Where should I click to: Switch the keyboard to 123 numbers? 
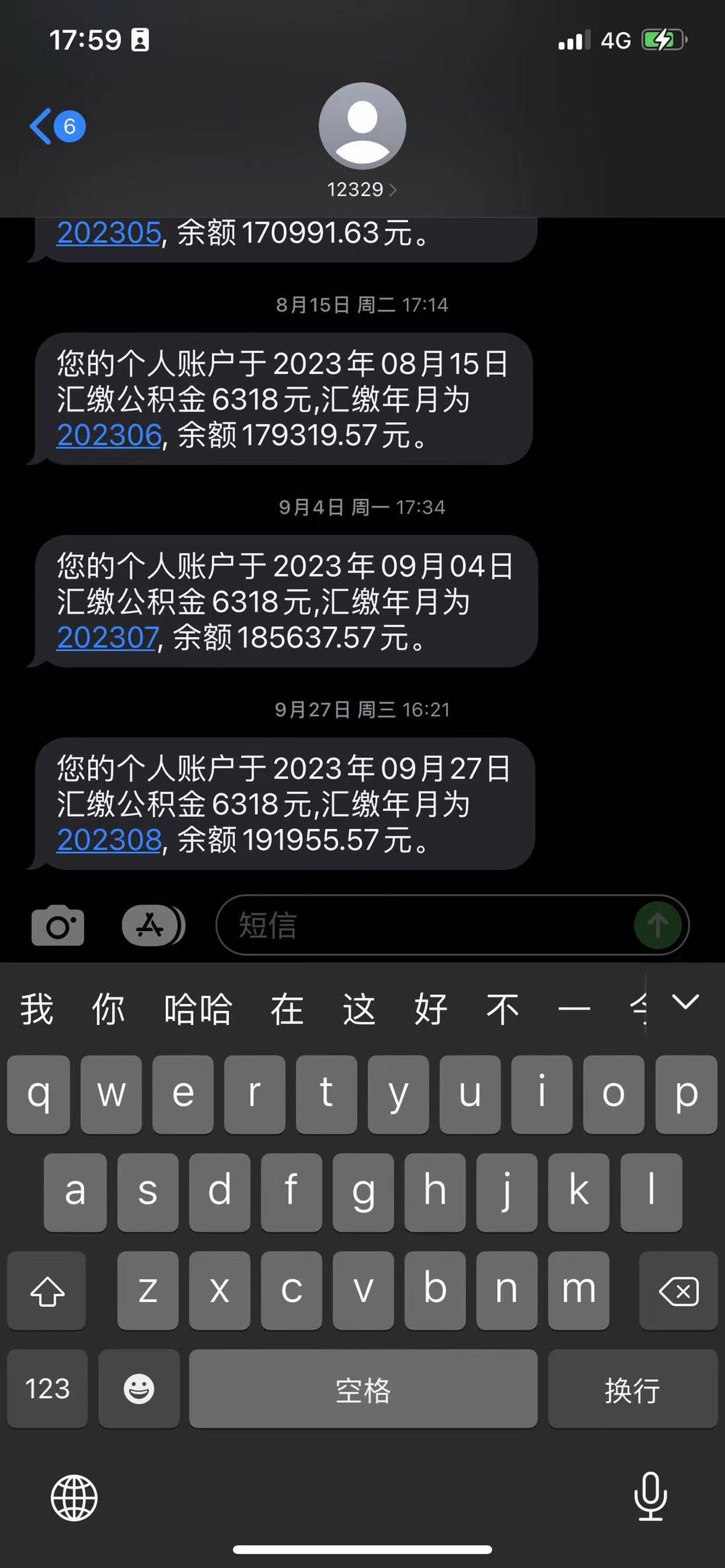point(47,1388)
